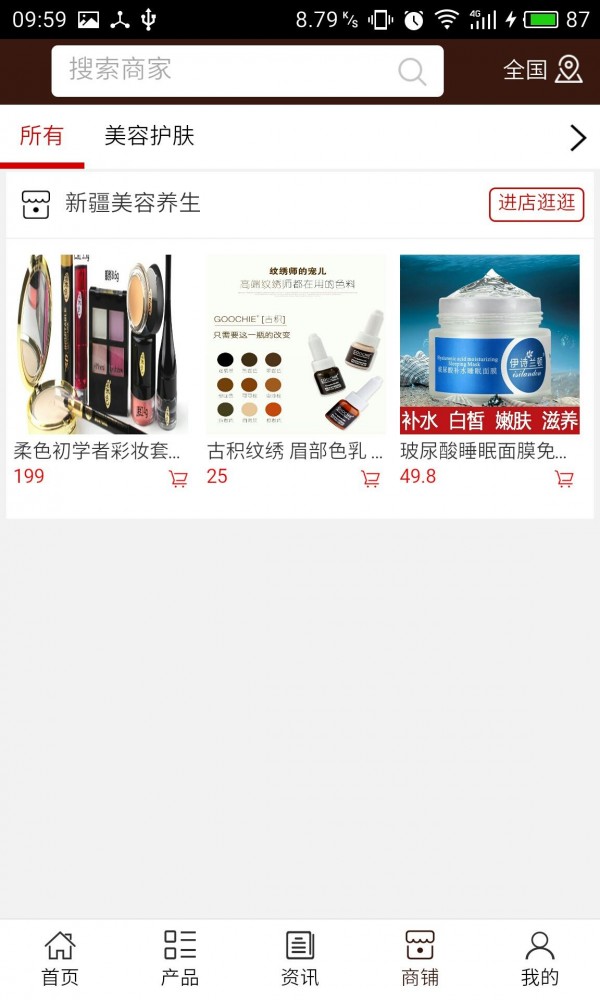
Task: Open the 资讯 tab
Action: pos(300,958)
